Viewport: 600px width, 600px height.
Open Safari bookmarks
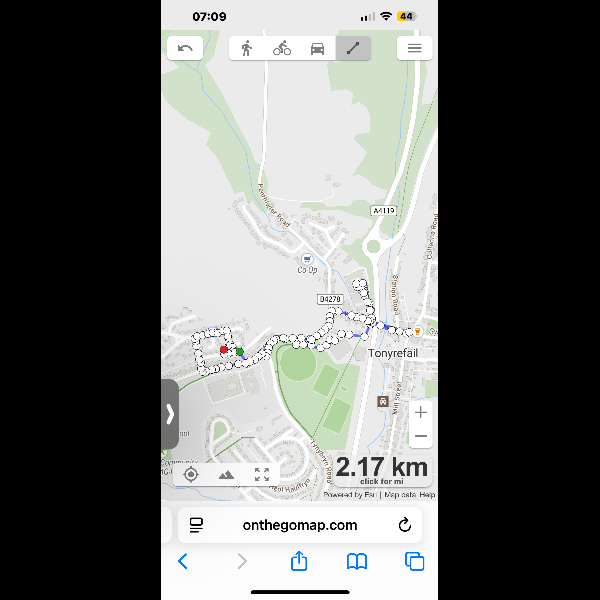point(357,562)
